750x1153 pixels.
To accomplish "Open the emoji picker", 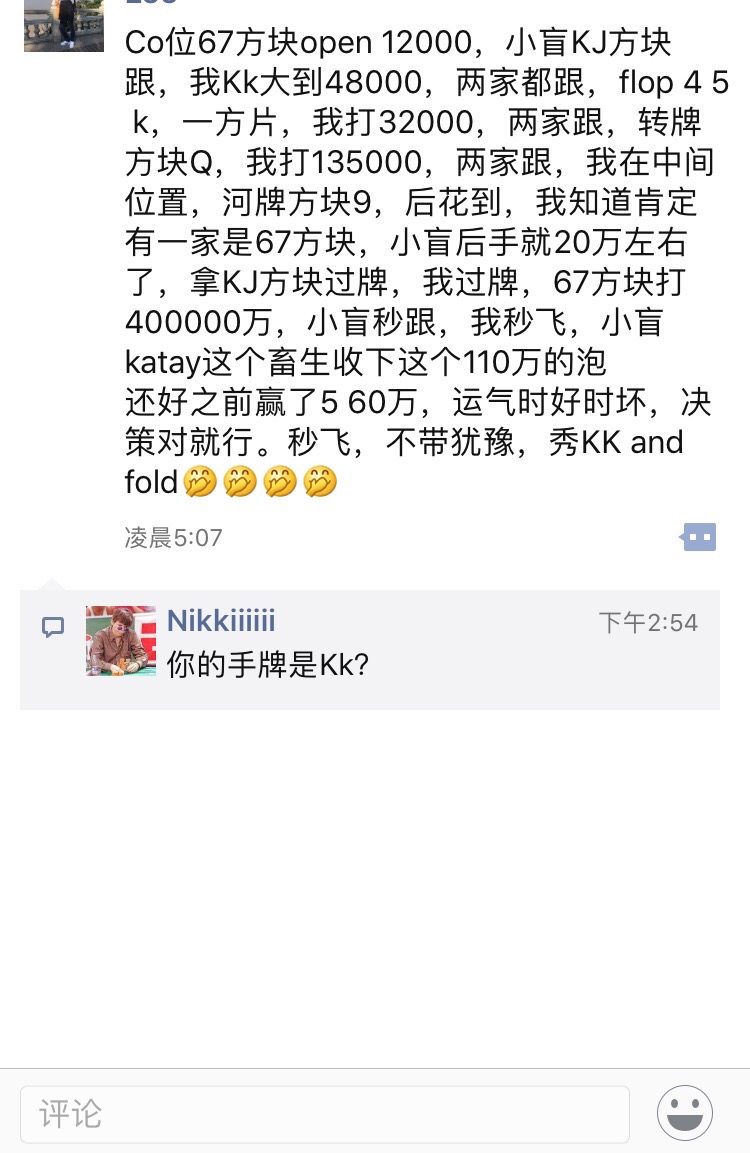I will [685, 1113].
